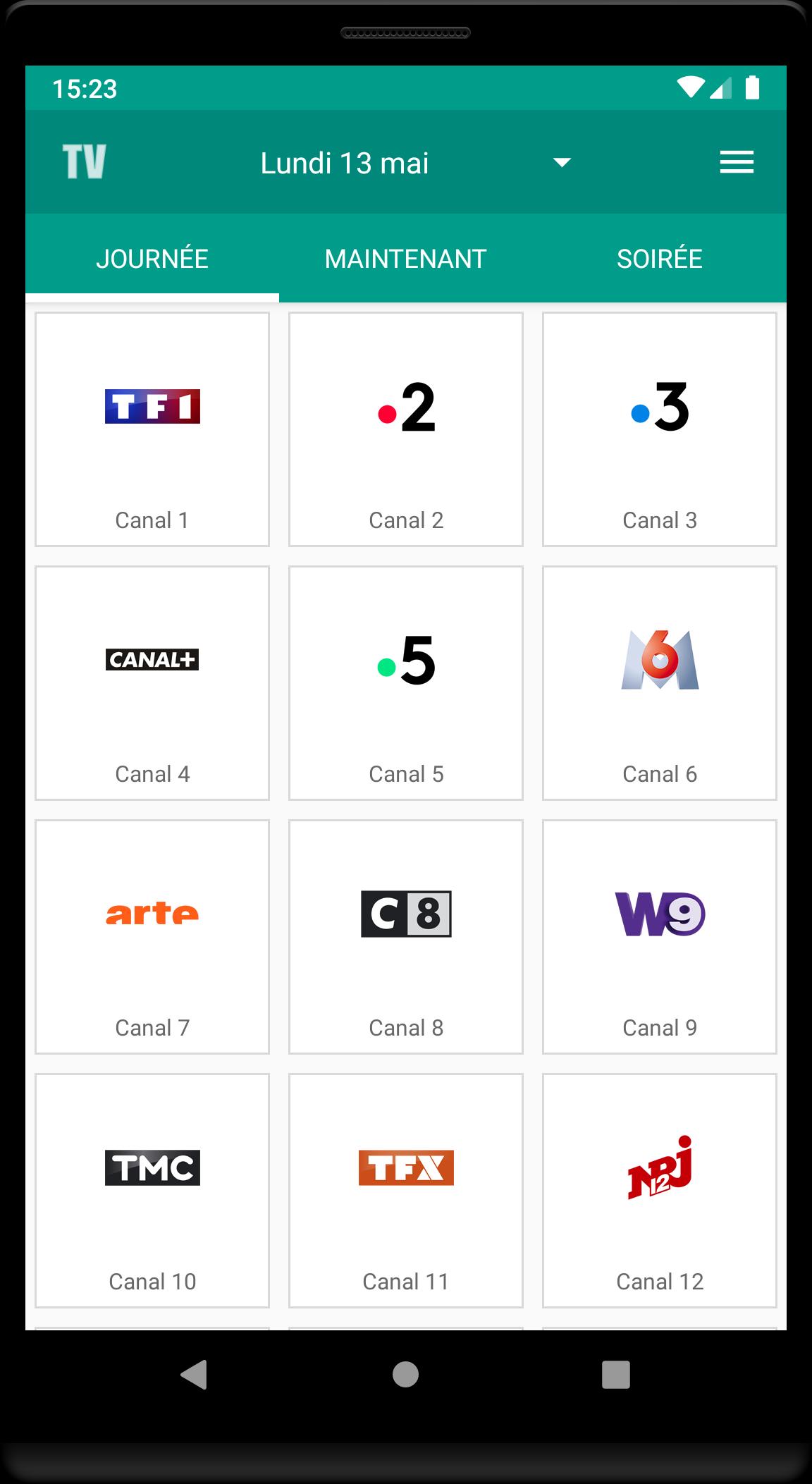Image resolution: width=812 pixels, height=1484 pixels.
Task: Open the France 2 Canal 2 tile
Action: point(406,429)
